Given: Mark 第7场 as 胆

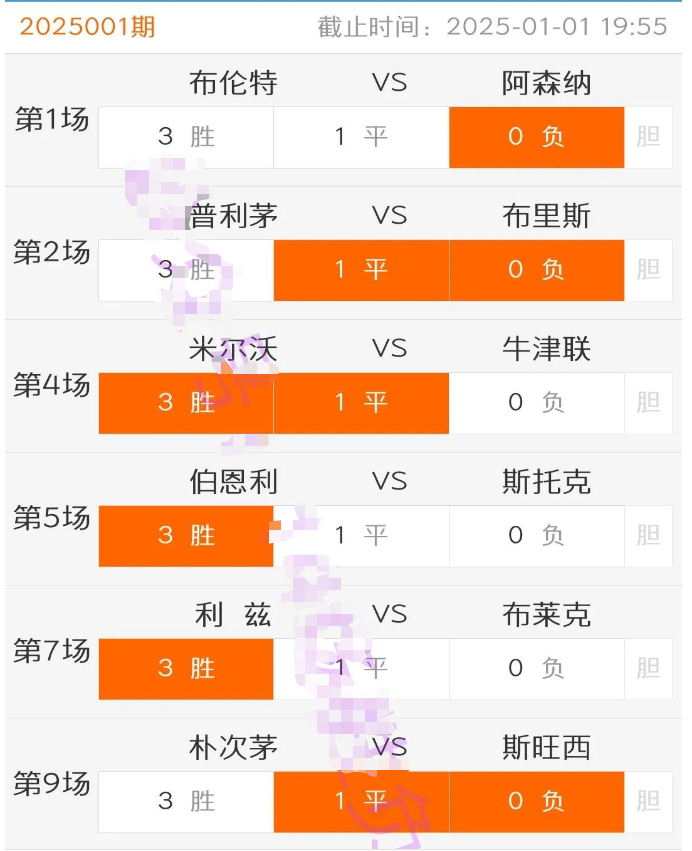Looking at the screenshot, I should tap(649, 668).
